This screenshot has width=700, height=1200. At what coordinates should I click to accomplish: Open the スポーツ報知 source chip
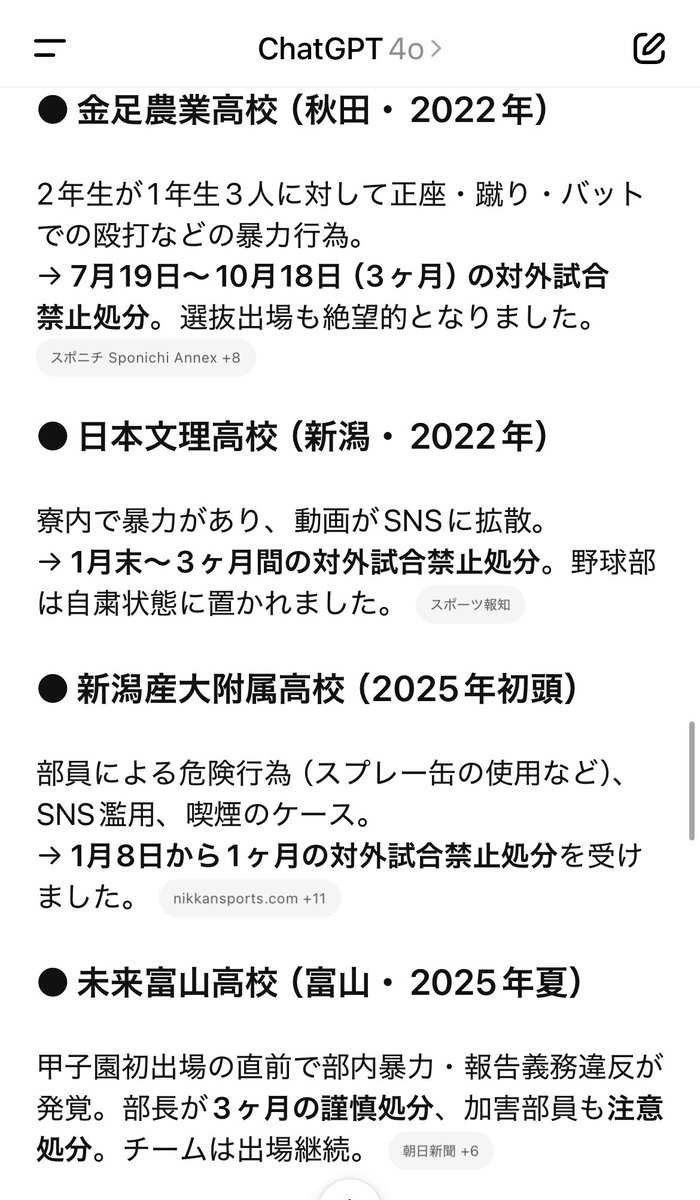click(x=470, y=604)
